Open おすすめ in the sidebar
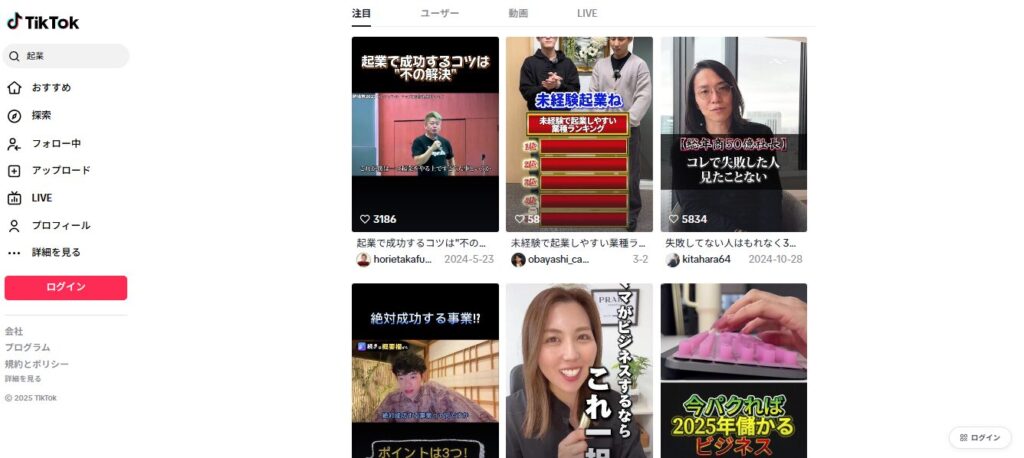Screen dimensions: 1024x458 tap(50, 88)
